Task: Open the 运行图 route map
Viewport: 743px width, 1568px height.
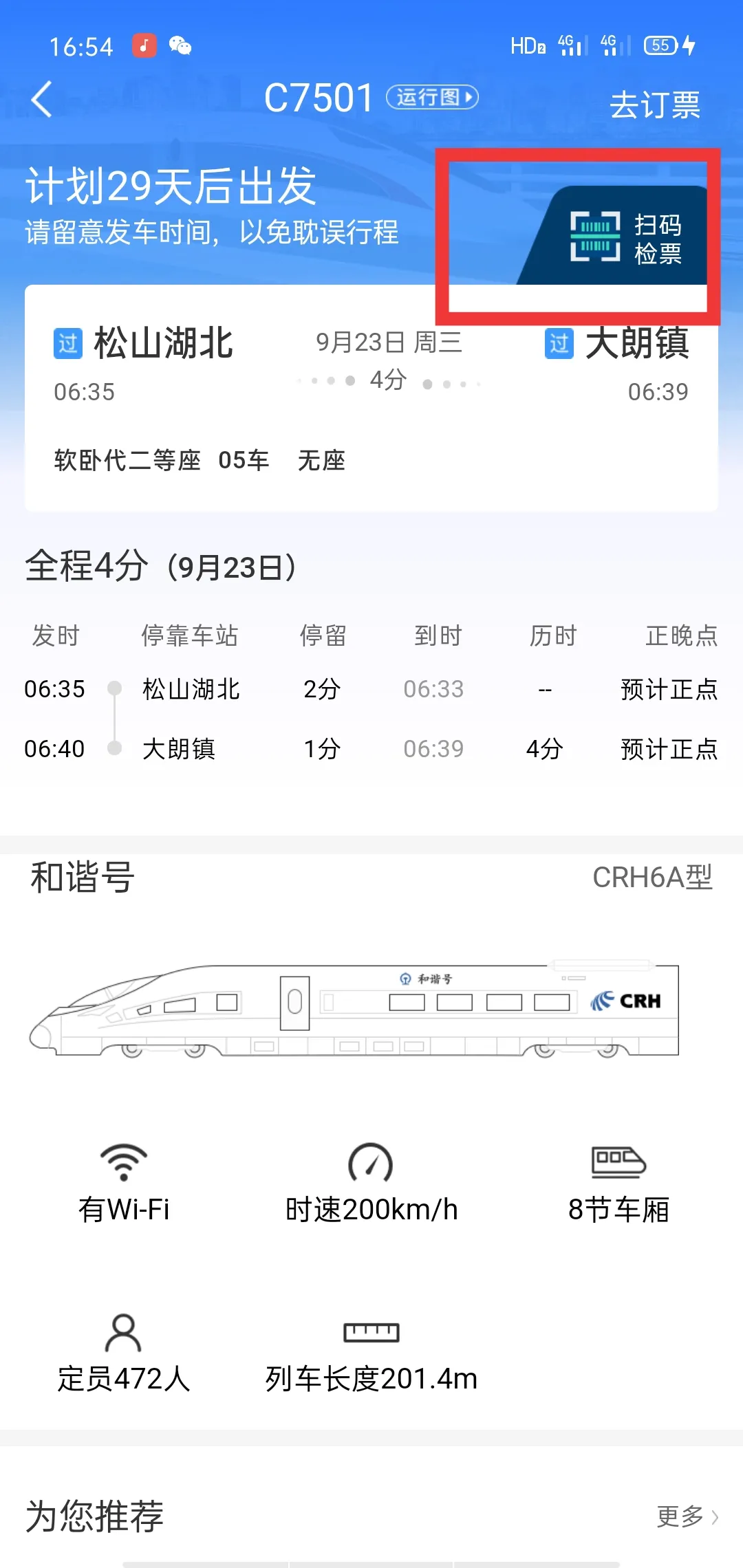Action: coord(432,98)
